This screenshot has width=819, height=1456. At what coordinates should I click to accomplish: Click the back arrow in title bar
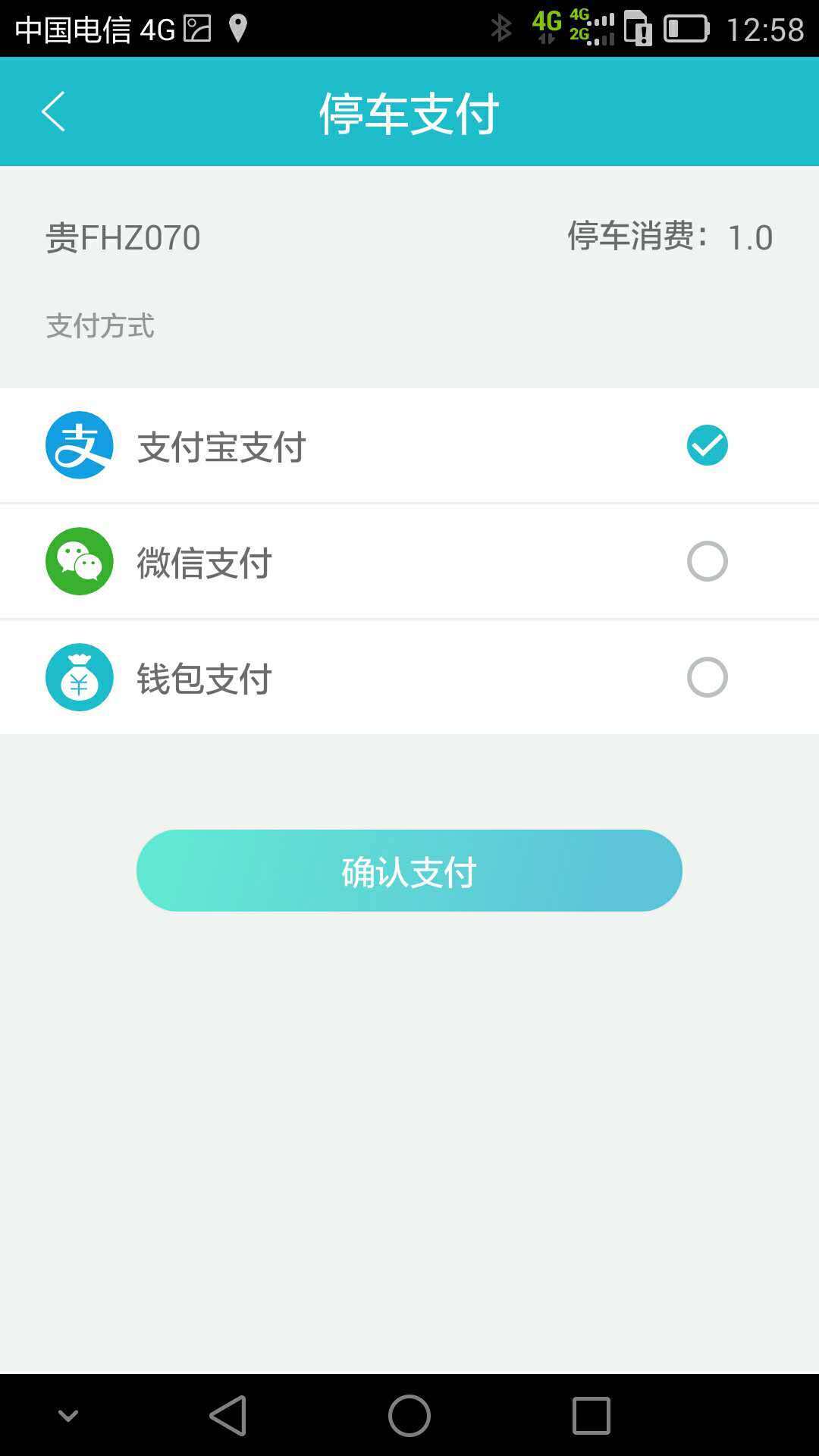(x=52, y=111)
